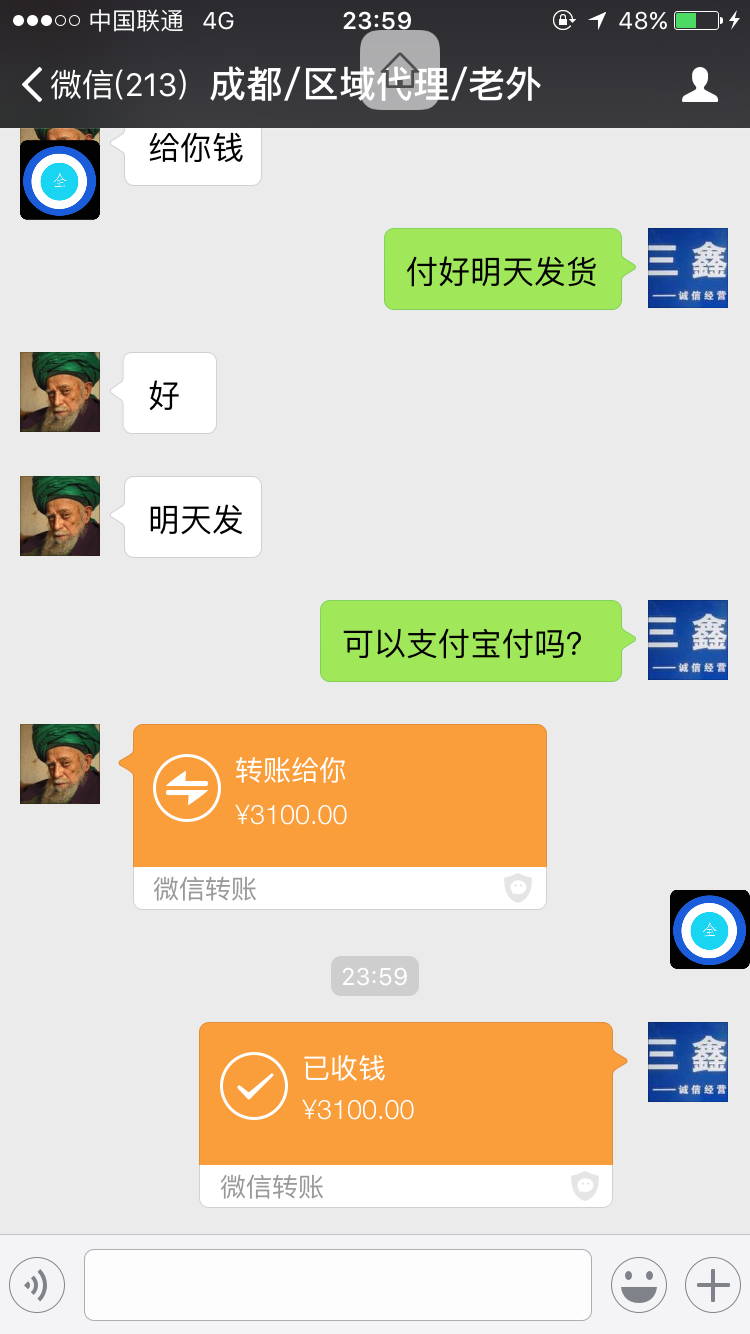
Task: Tap the voice input icon
Action: tap(37, 1285)
